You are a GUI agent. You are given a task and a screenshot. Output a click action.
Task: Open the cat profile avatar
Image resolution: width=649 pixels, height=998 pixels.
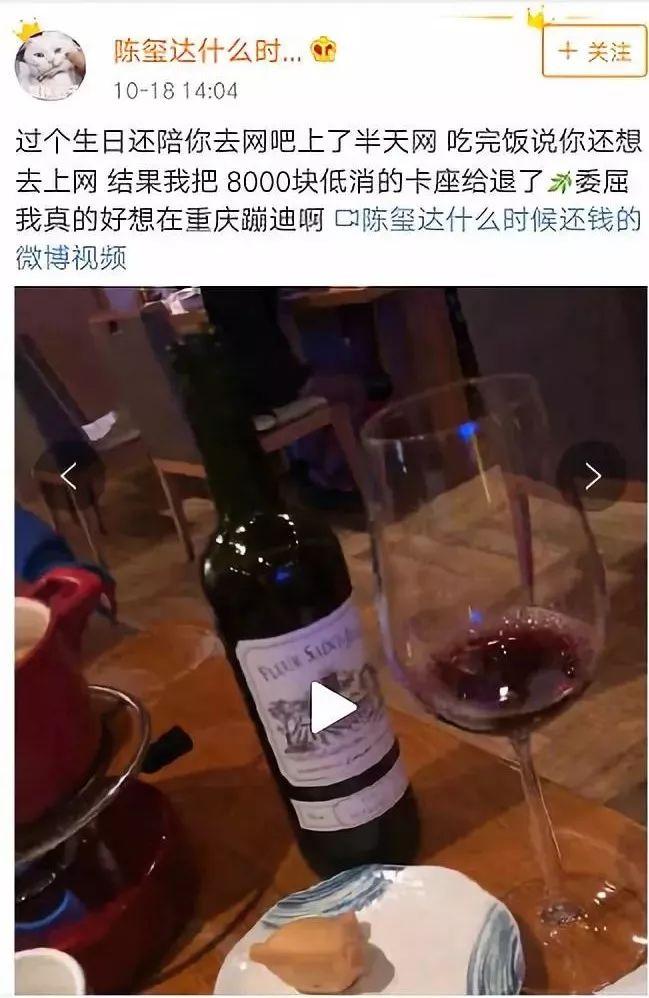point(50,65)
